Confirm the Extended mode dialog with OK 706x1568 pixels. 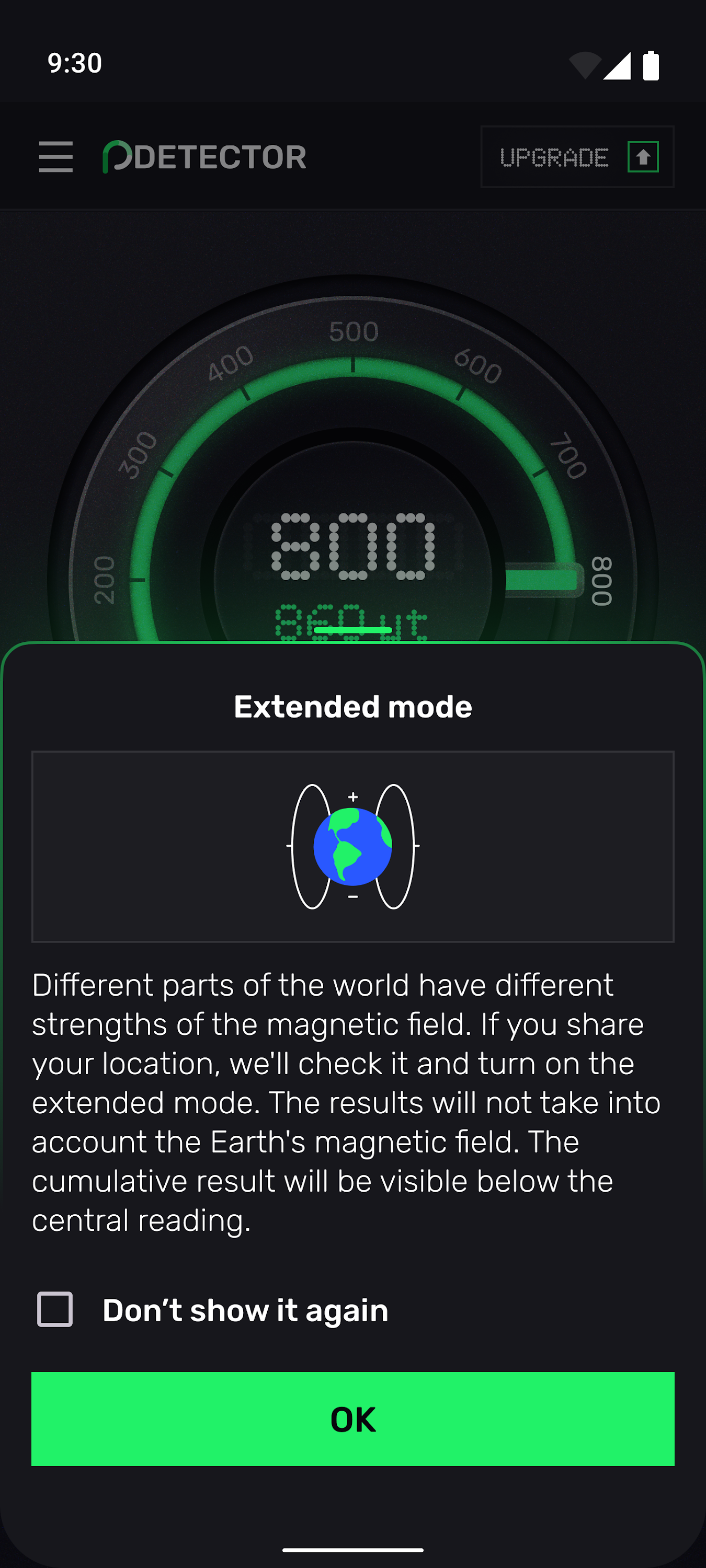coord(352,1419)
